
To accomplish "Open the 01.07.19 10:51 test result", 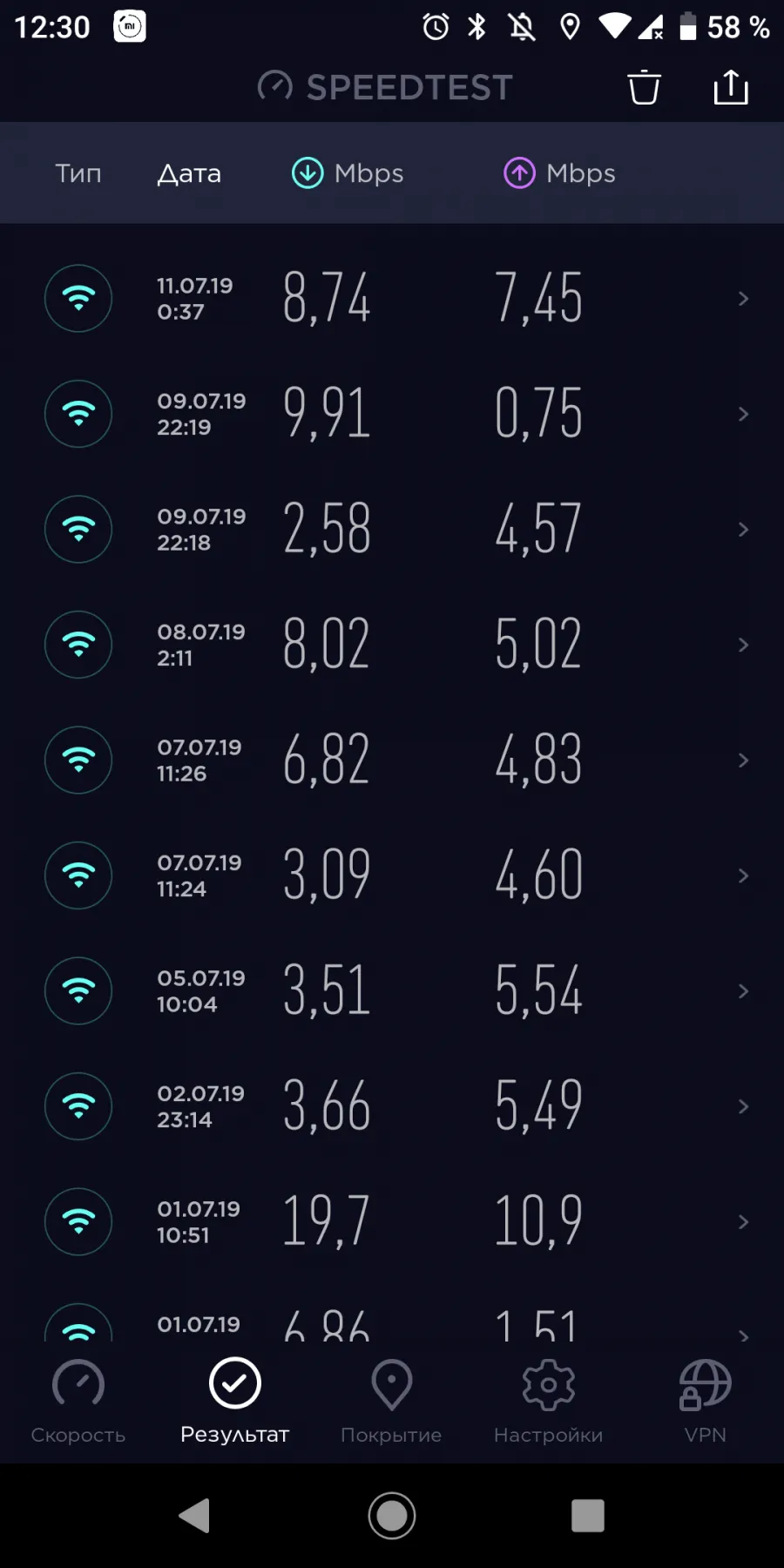I will coord(392,1222).
